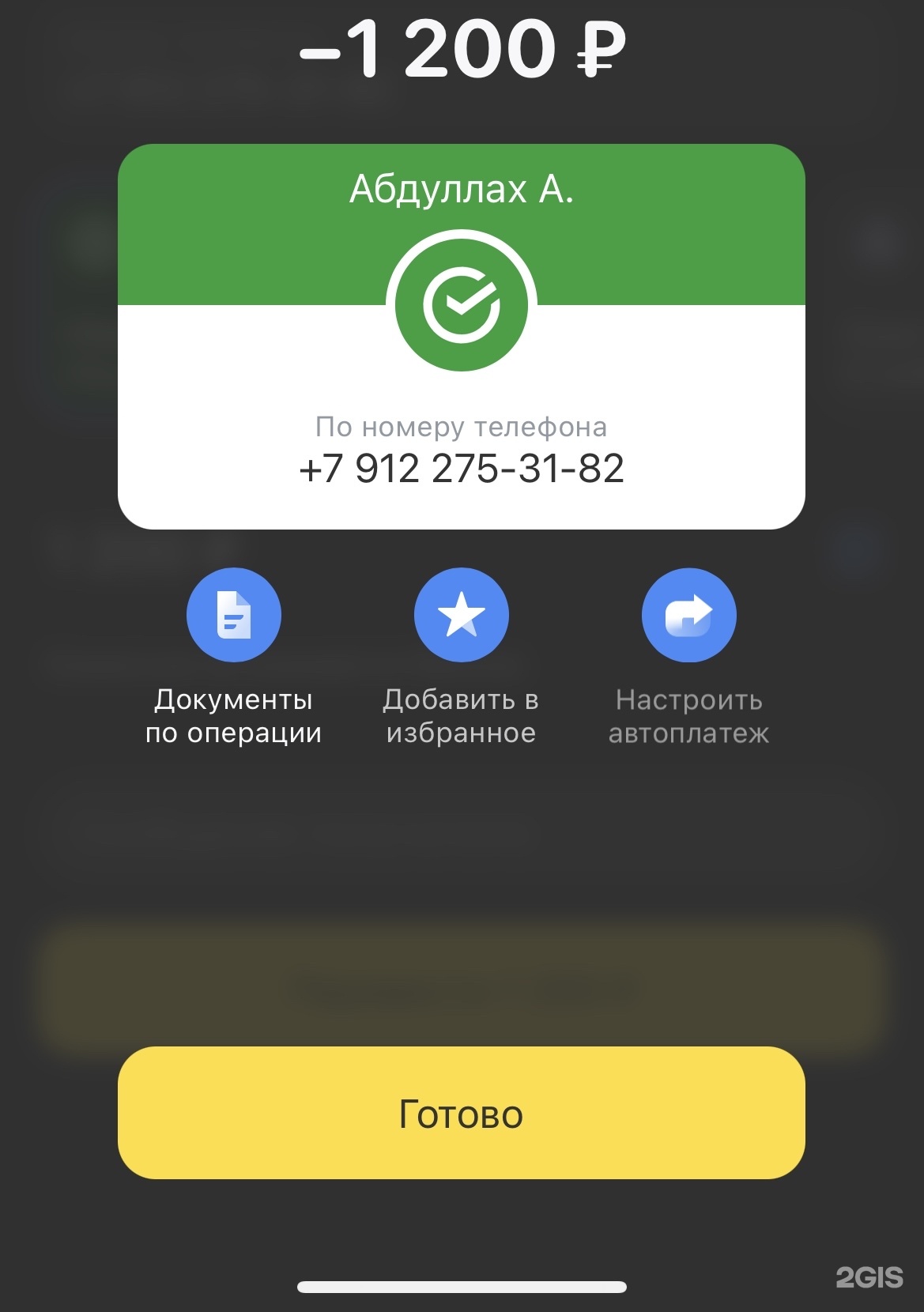
Task: Set up autopayment for this transfer
Action: (x=688, y=615)
